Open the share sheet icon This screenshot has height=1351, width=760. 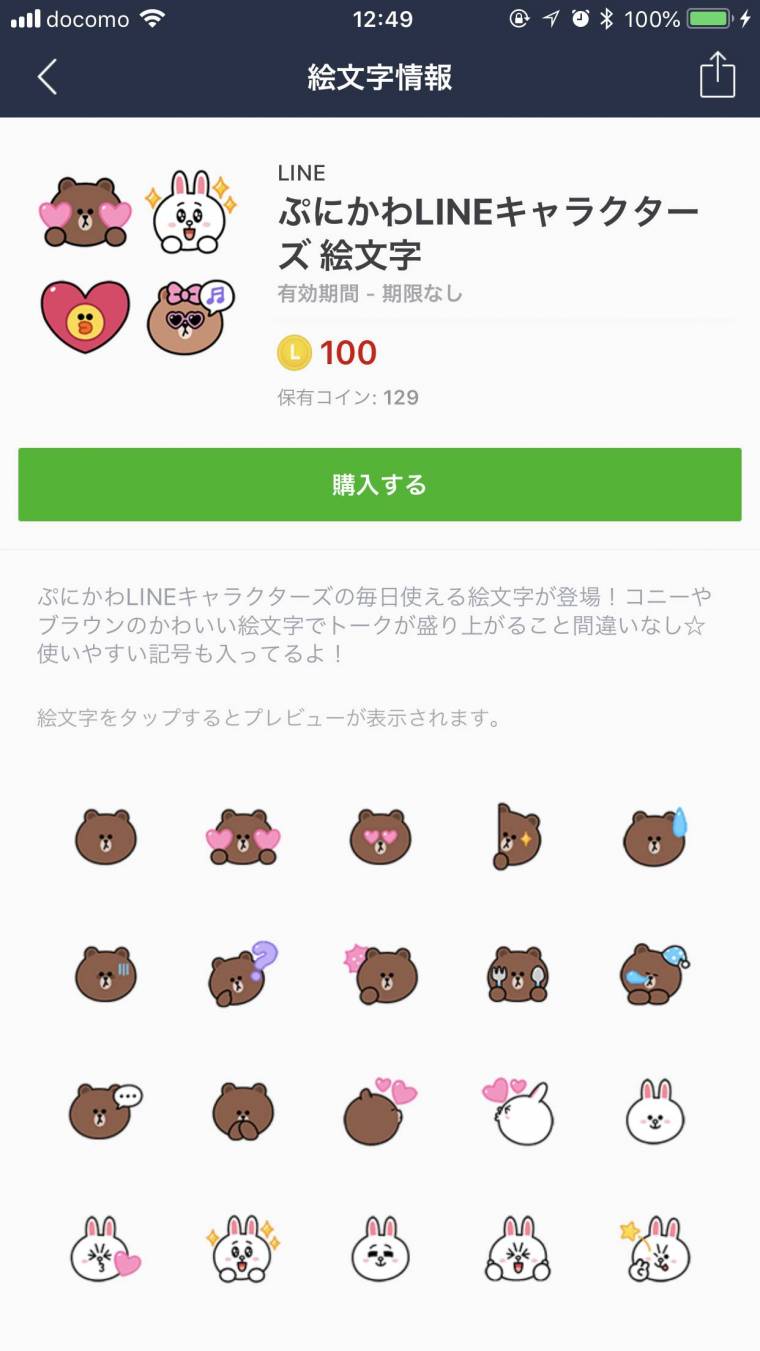pyautogui.click(x=717, y=77)
